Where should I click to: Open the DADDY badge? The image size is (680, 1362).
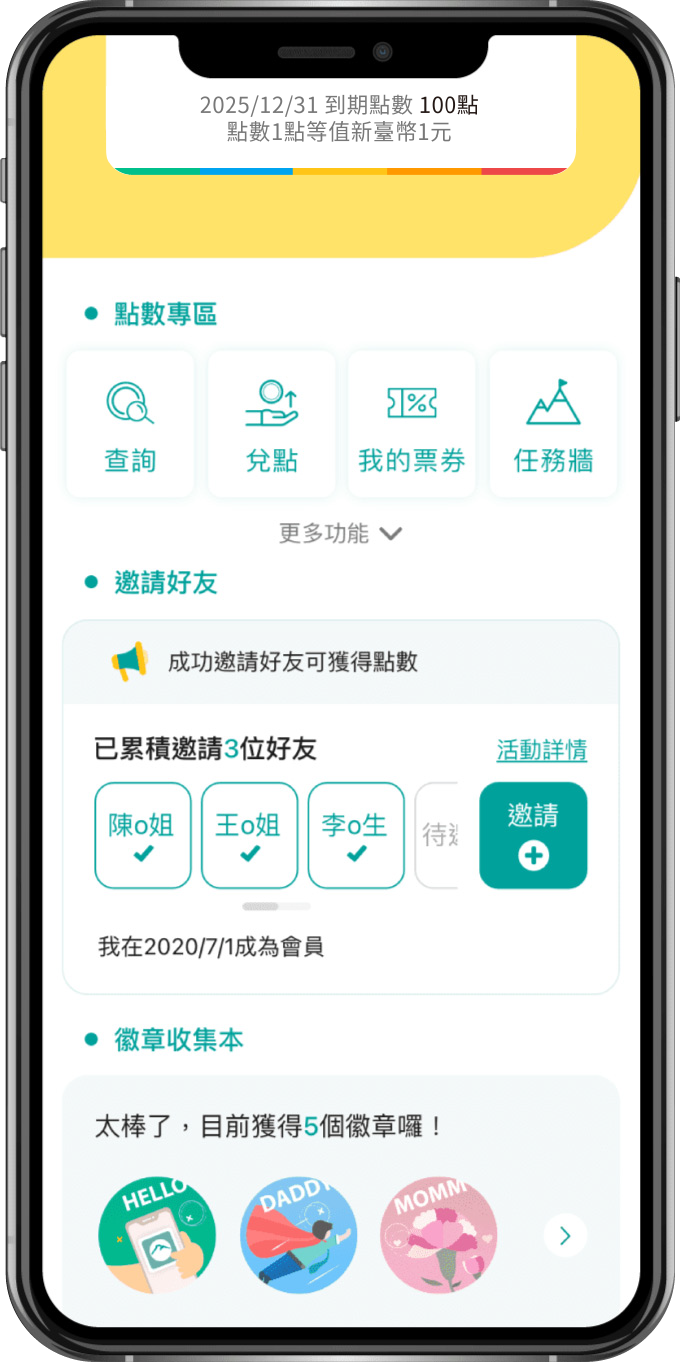[298, 1235]
